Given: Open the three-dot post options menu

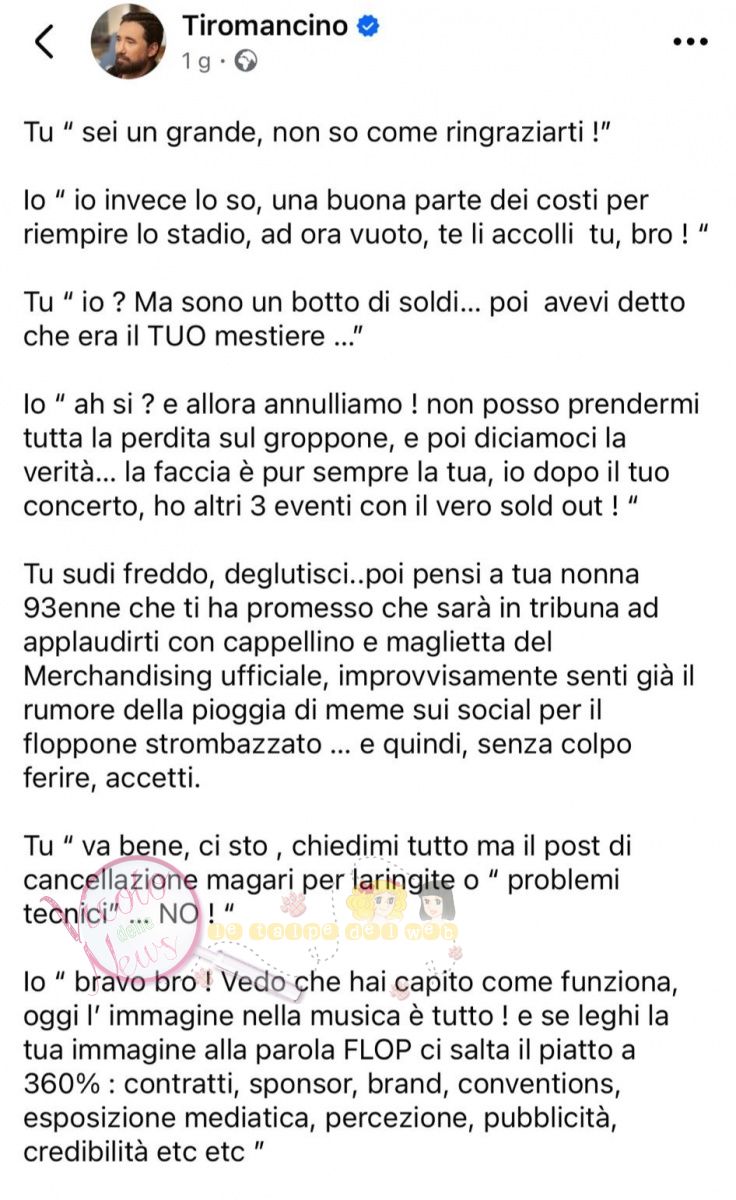Looking at the screenshot, I should [x=689, y=42].
